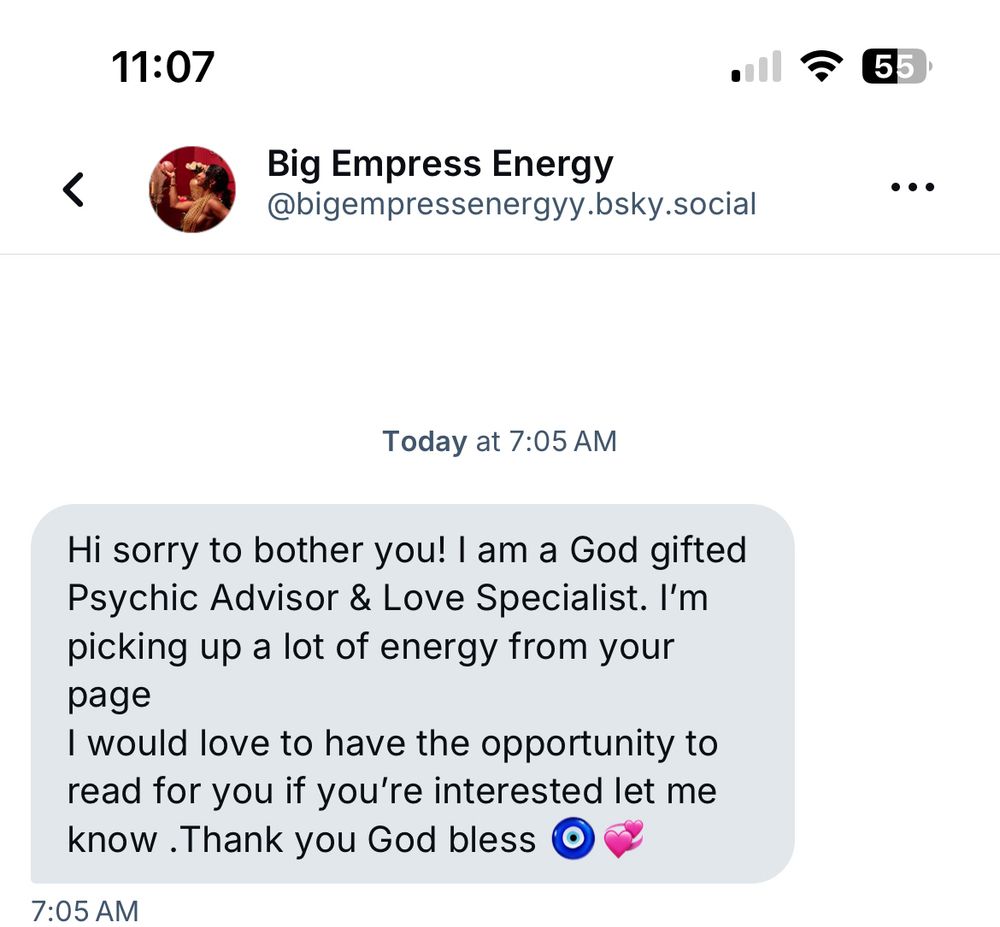Go back to the chat list
The width and height of the screenshot is (1000, 927).
click(x=74, y=188)
